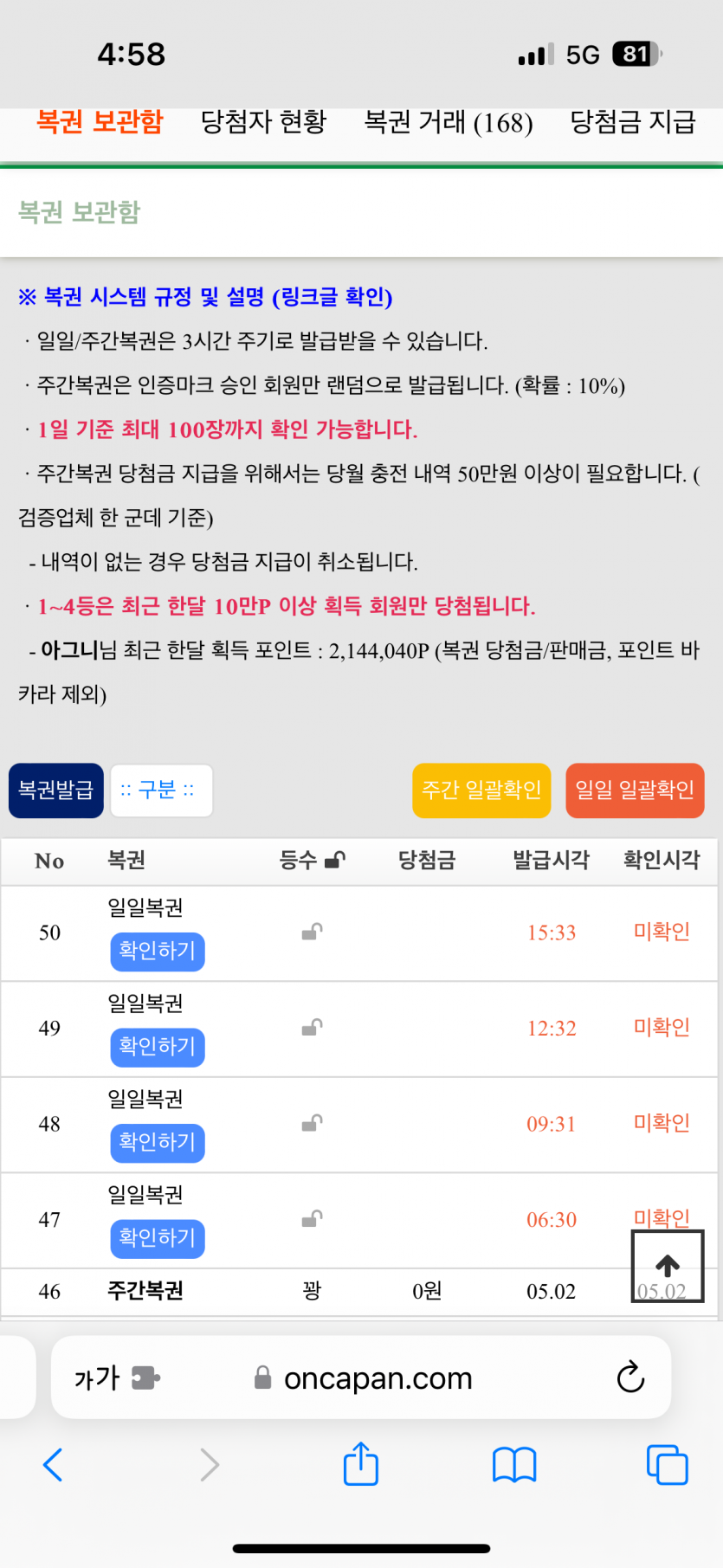Open the 복권 시스템 규정 및 설명 link
723x1568 pixels.
point(205,297)
